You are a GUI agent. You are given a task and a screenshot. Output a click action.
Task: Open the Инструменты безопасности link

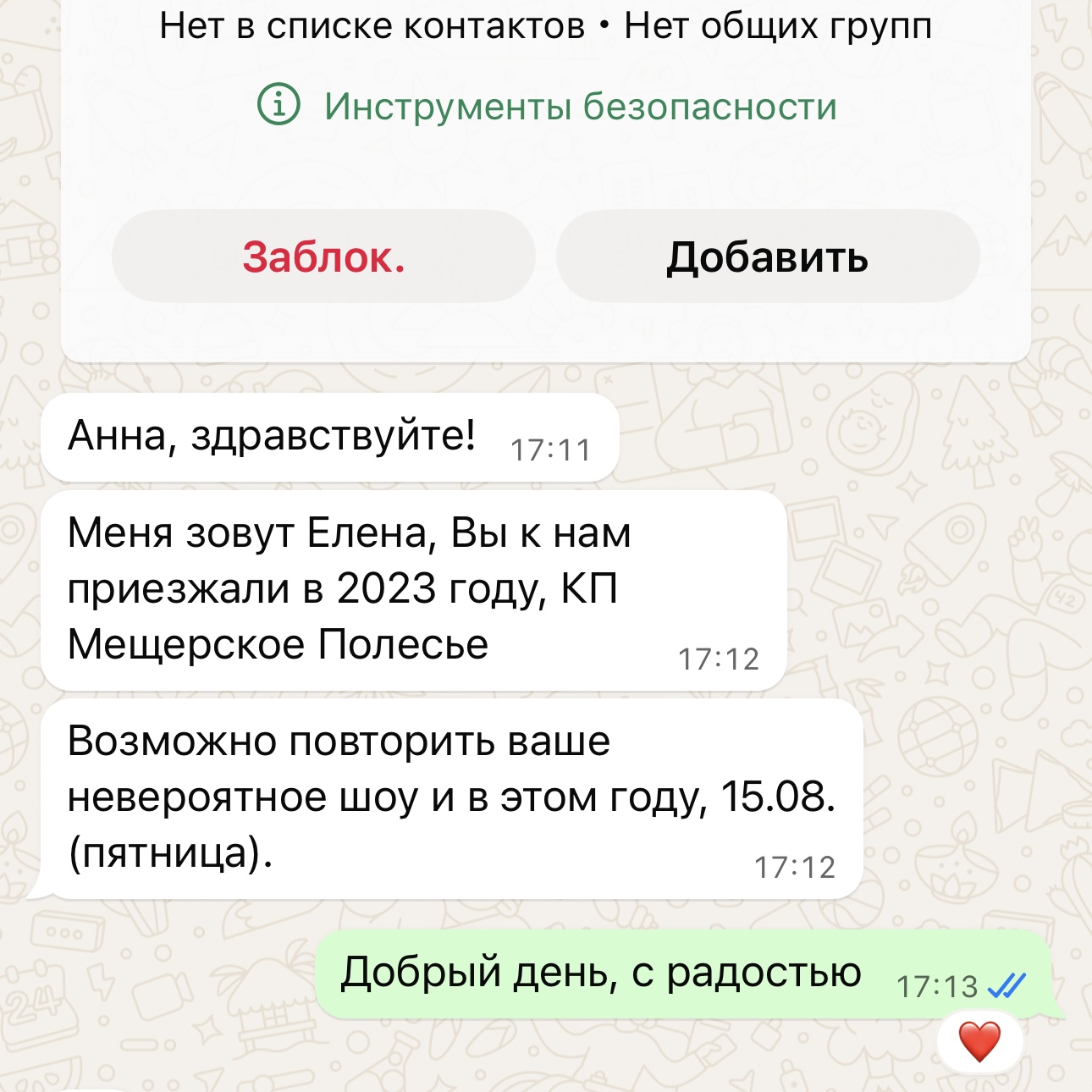(548, 107)
